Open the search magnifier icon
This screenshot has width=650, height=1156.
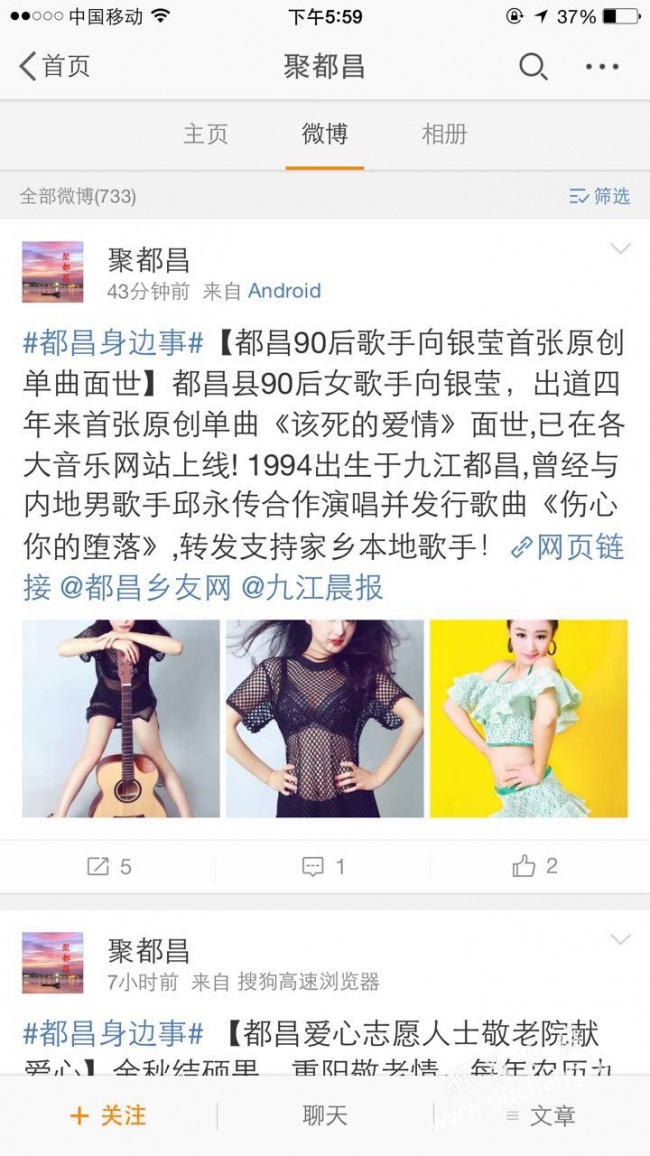click(x=533, y=66)
